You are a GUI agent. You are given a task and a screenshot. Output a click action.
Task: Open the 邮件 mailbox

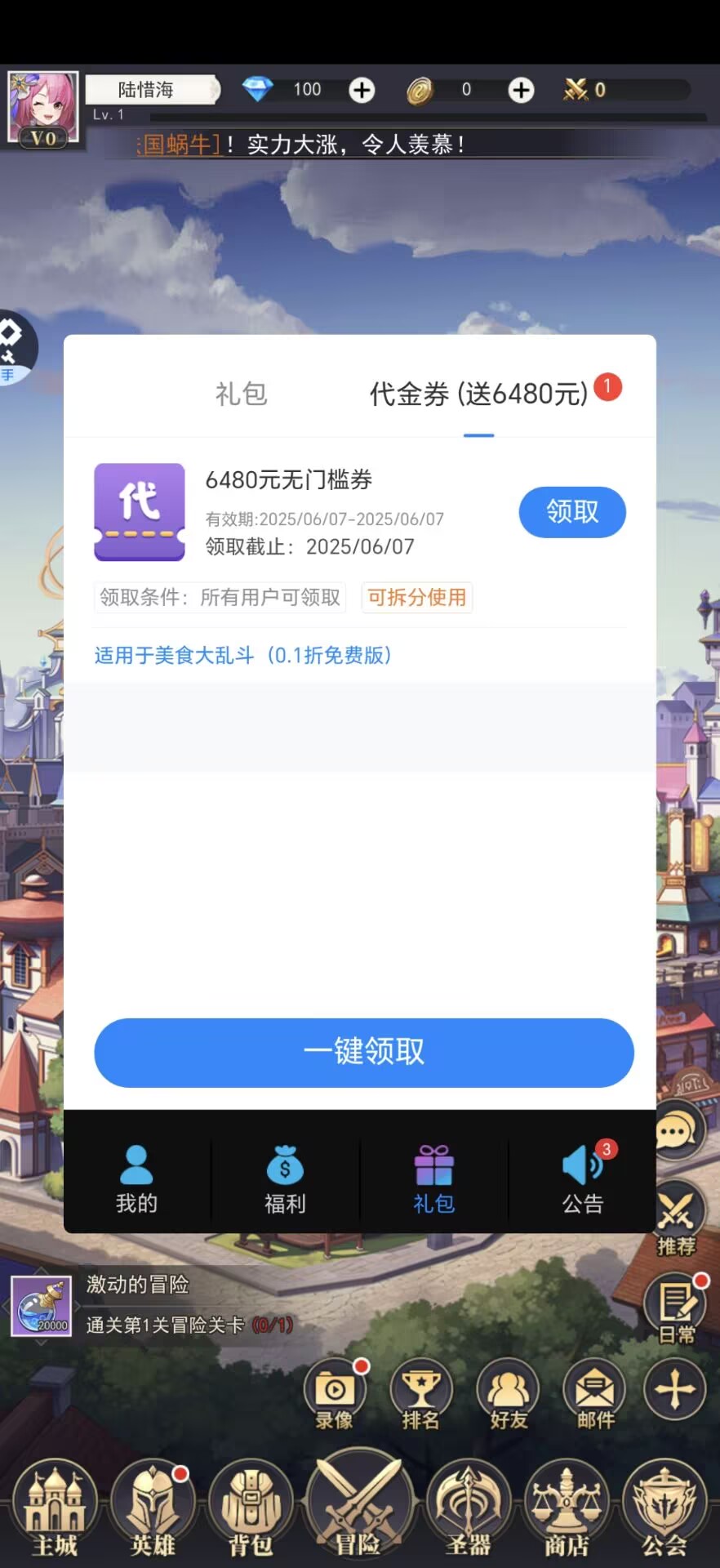pos(595,1394)
